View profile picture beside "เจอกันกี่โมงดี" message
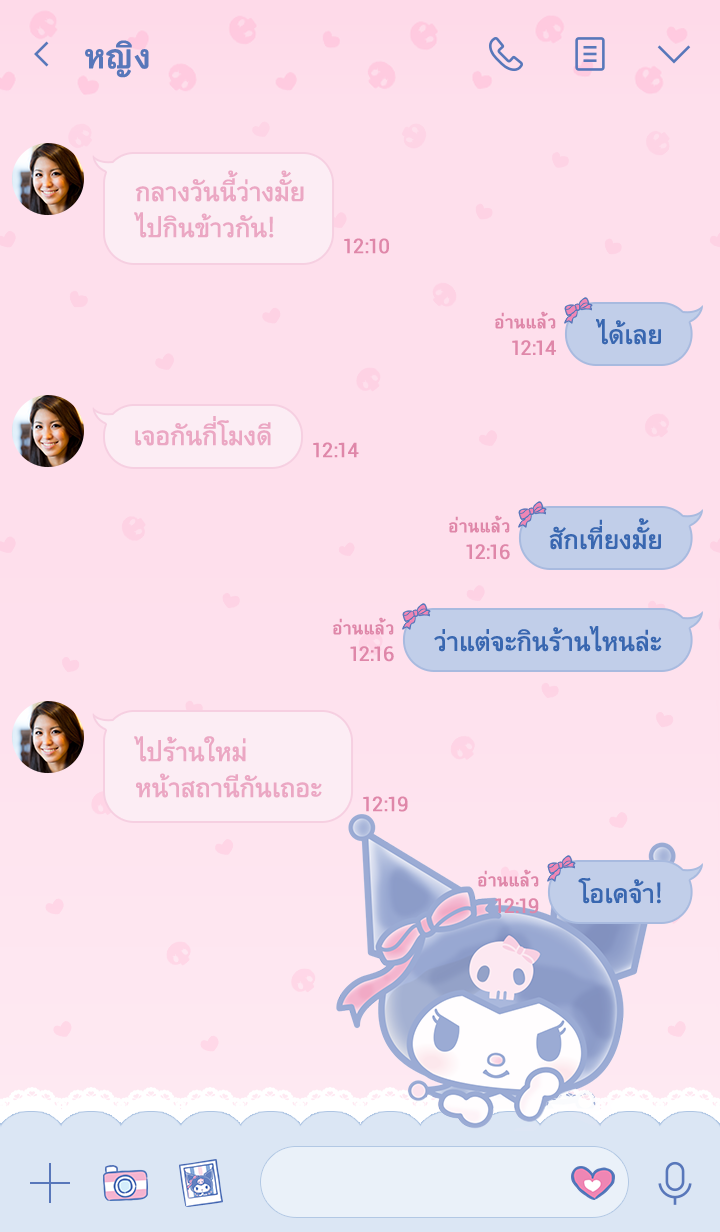 pyautogui.click(x=48, y=431)
